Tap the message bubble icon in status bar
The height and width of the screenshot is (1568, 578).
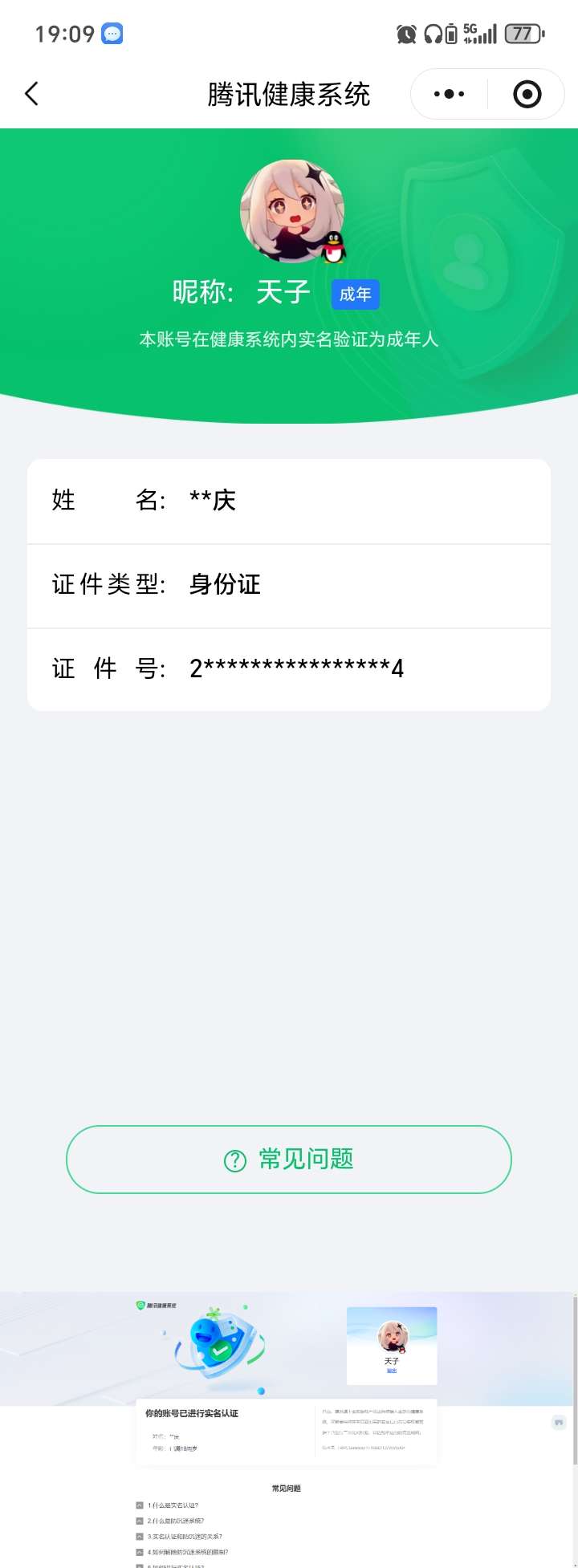[111, 33]
